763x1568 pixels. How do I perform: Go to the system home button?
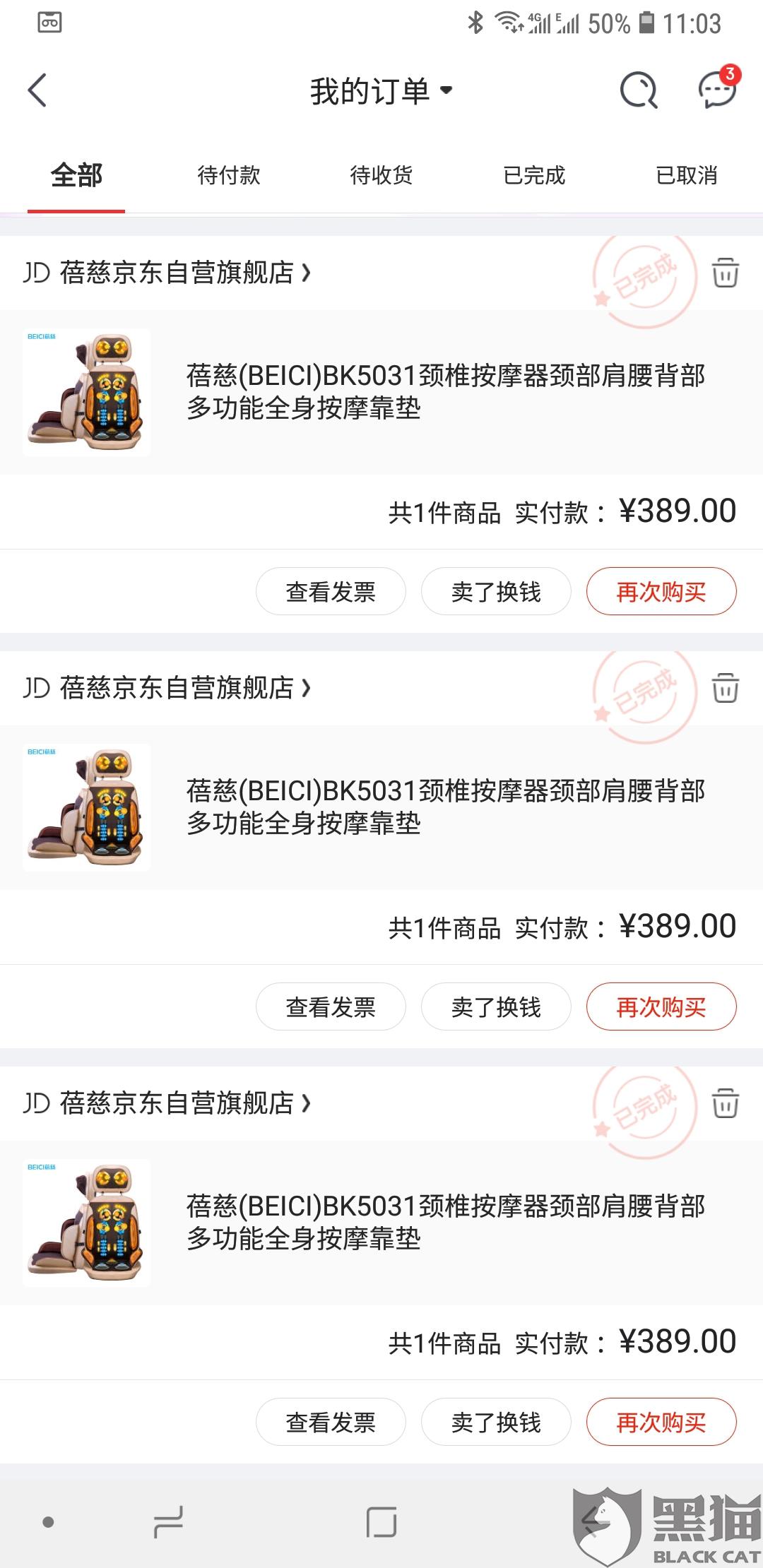point(381,1522)
